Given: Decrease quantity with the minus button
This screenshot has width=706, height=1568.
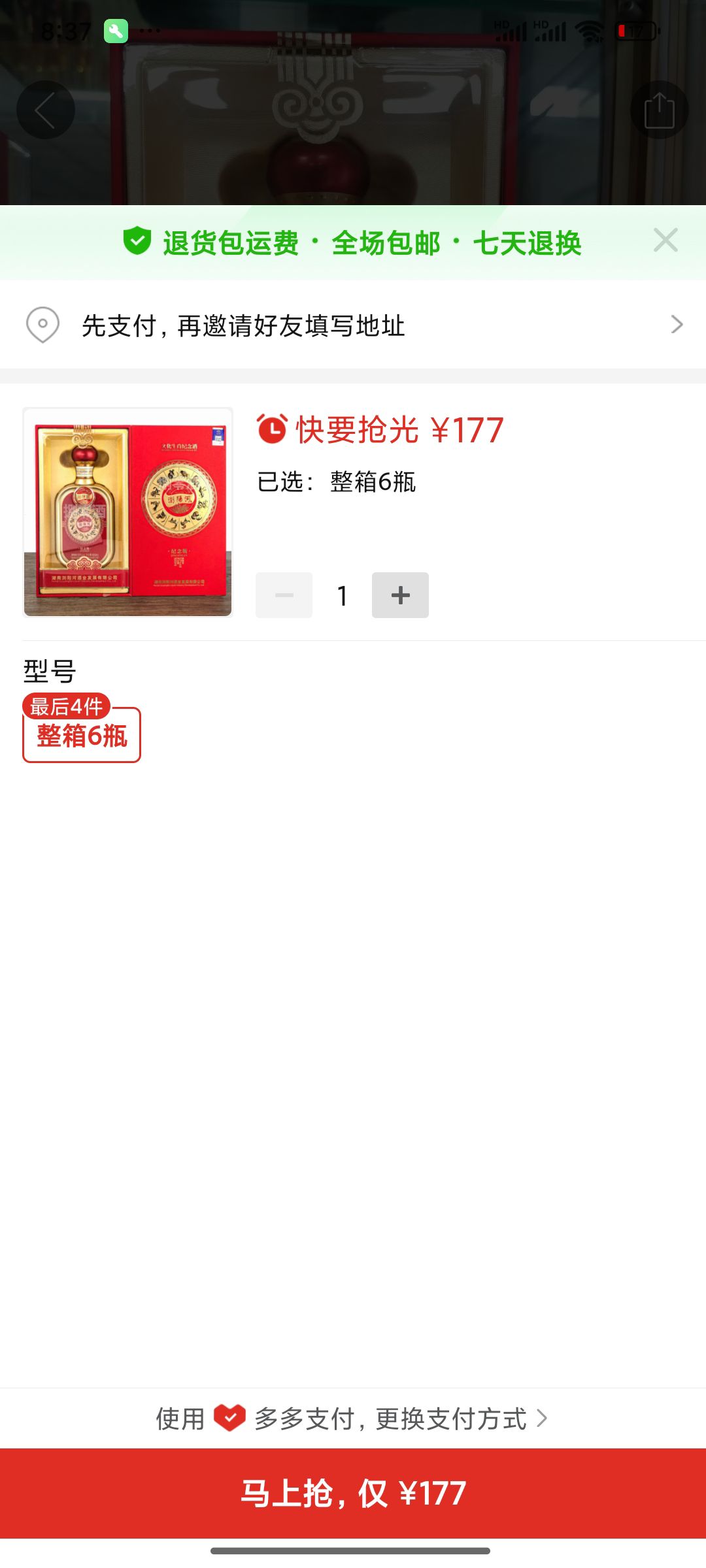Looking at the screenshot, I should [x=284, y=595].
